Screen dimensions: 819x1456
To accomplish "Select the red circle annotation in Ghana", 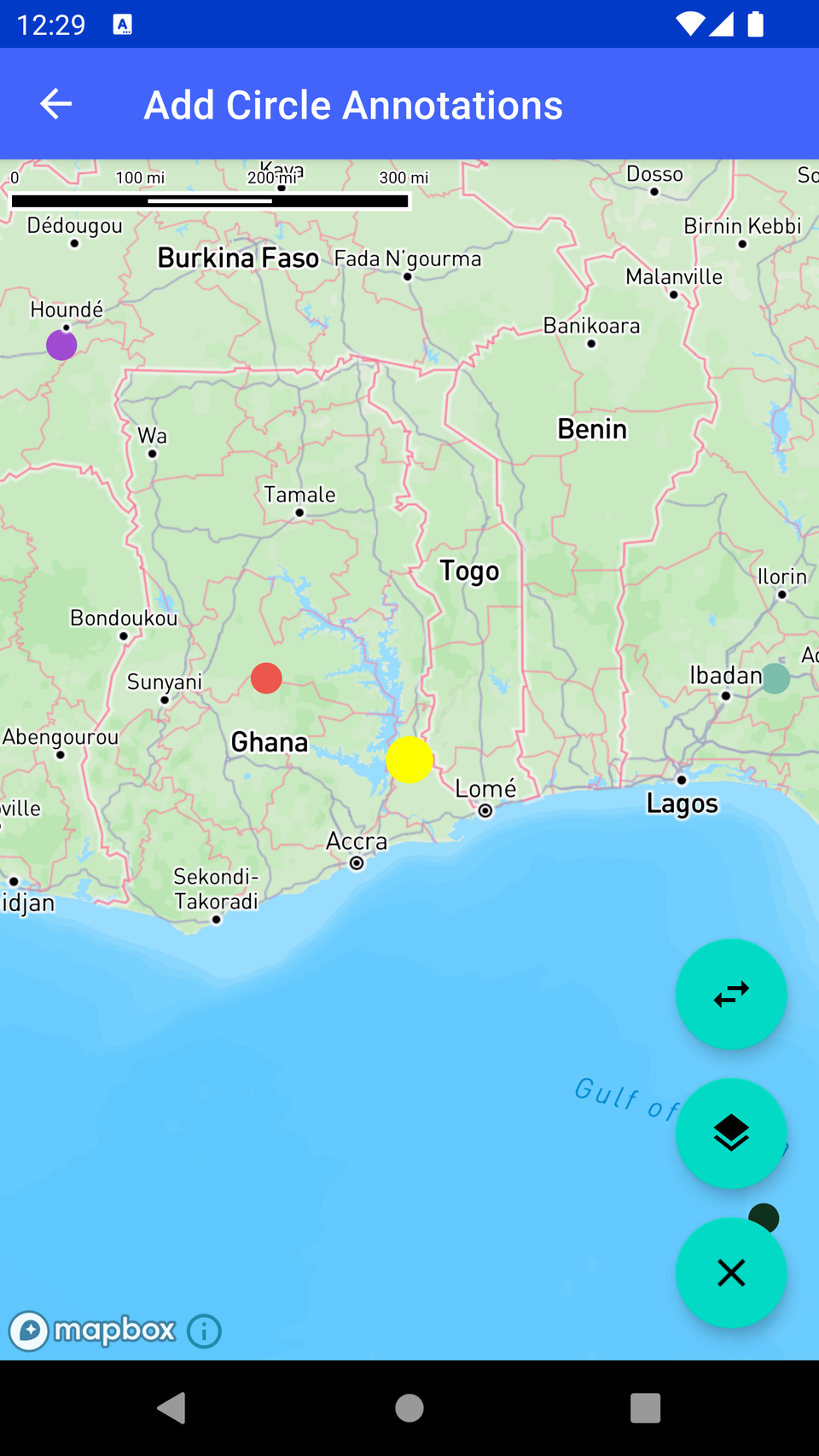I will click(266, 678).
